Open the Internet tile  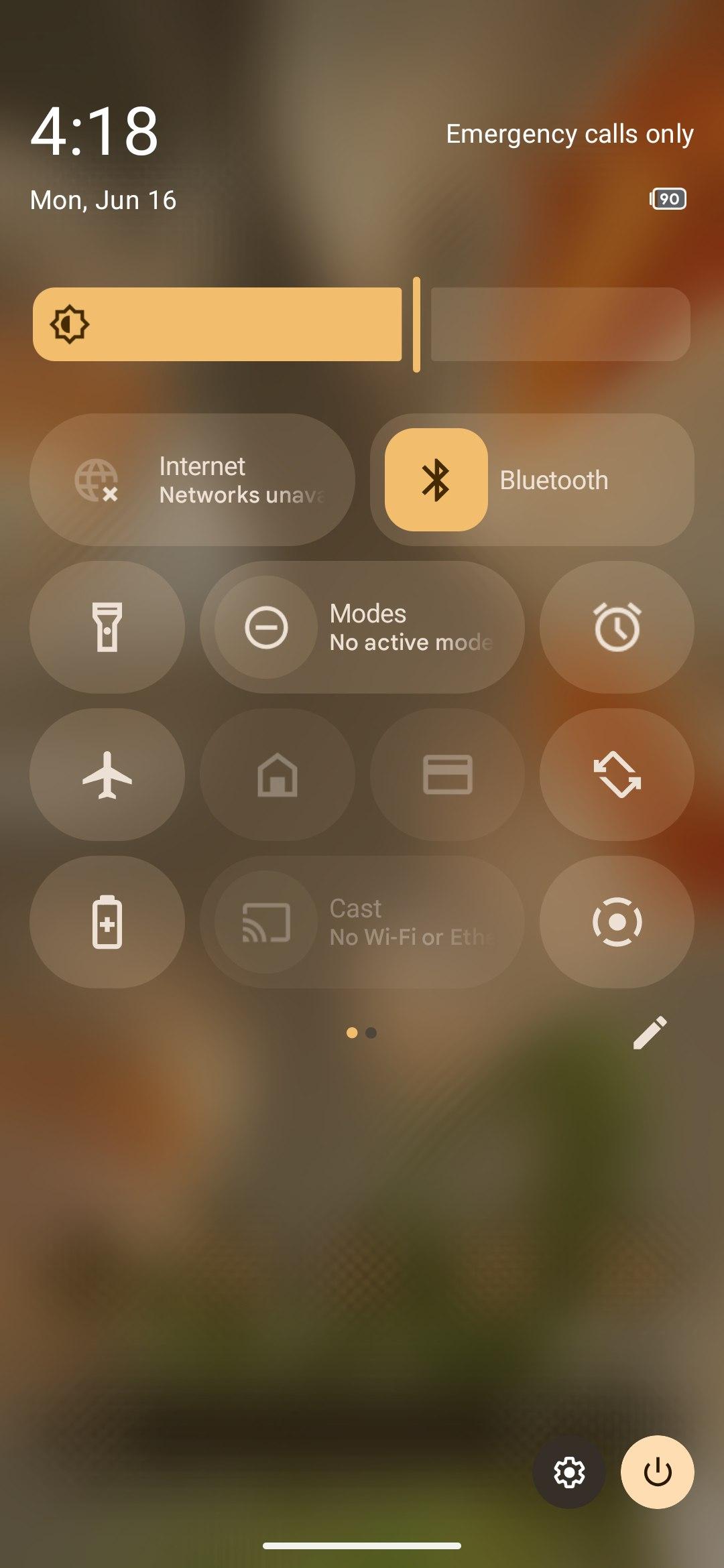(x=192, y=480)
